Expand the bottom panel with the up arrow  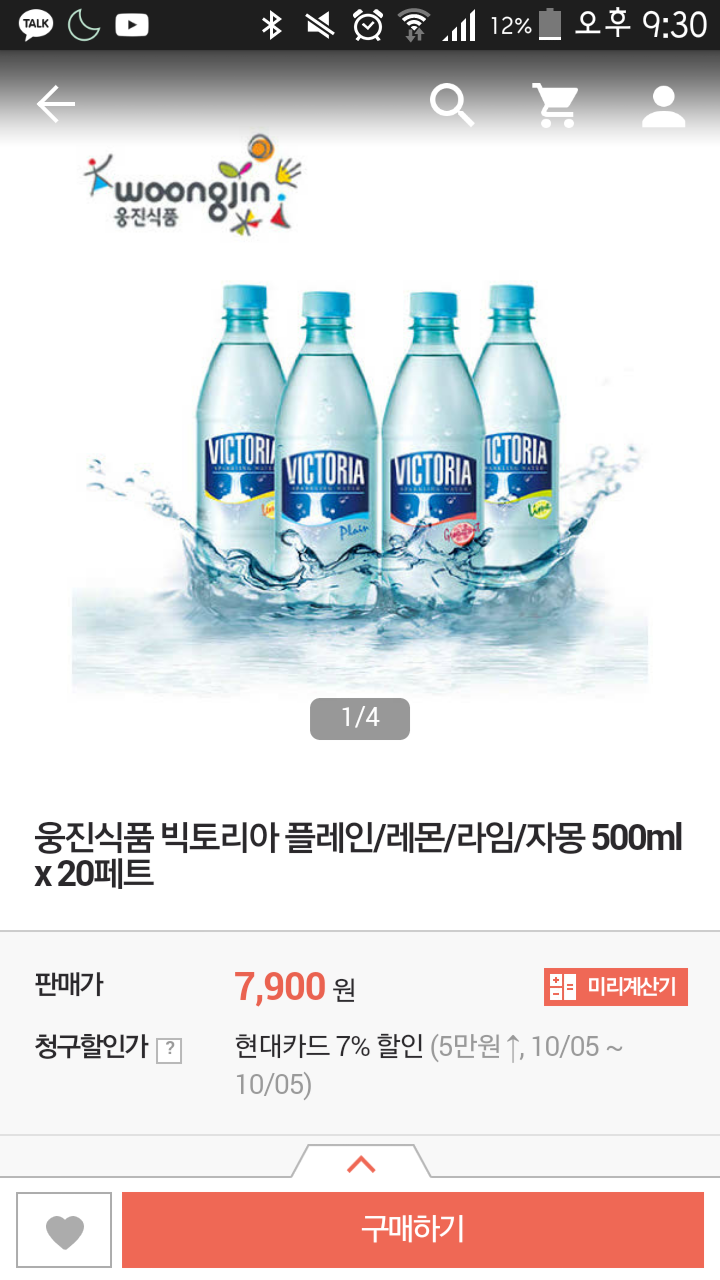(361, 1164)
